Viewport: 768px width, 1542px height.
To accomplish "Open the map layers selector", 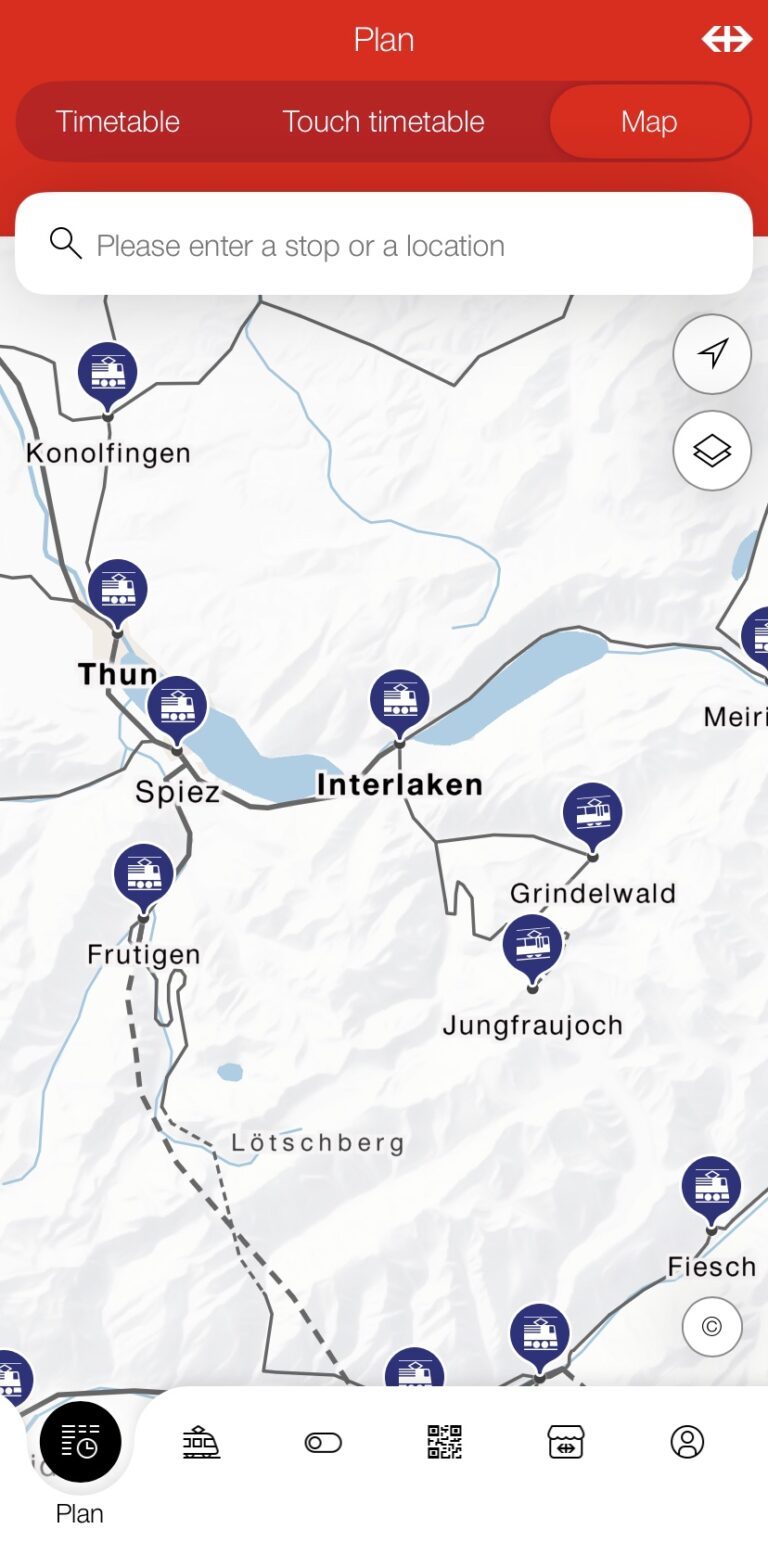I will 712,451.
